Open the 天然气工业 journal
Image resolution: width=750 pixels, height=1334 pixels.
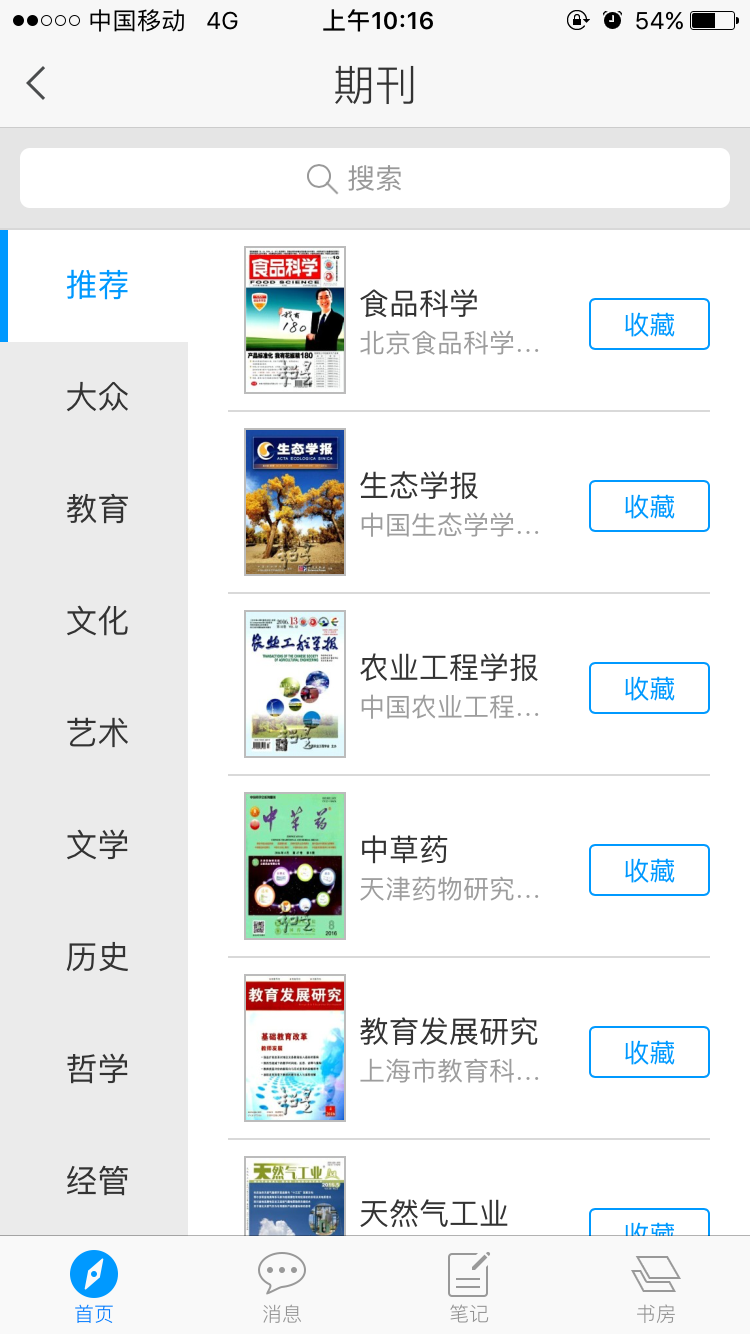pyautogui.click(x=434, y=1213)
